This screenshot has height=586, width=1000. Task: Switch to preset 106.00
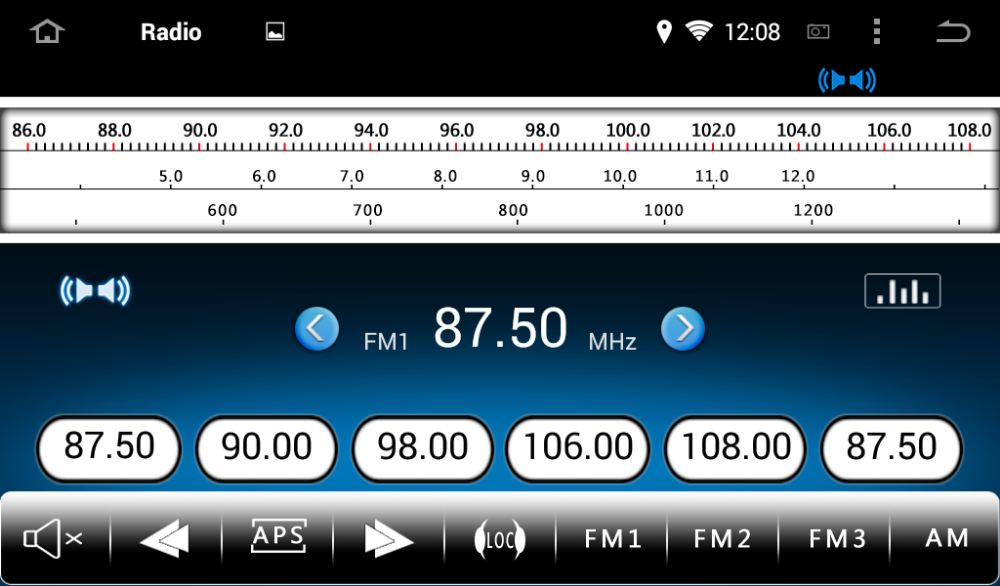click(580, 447)
